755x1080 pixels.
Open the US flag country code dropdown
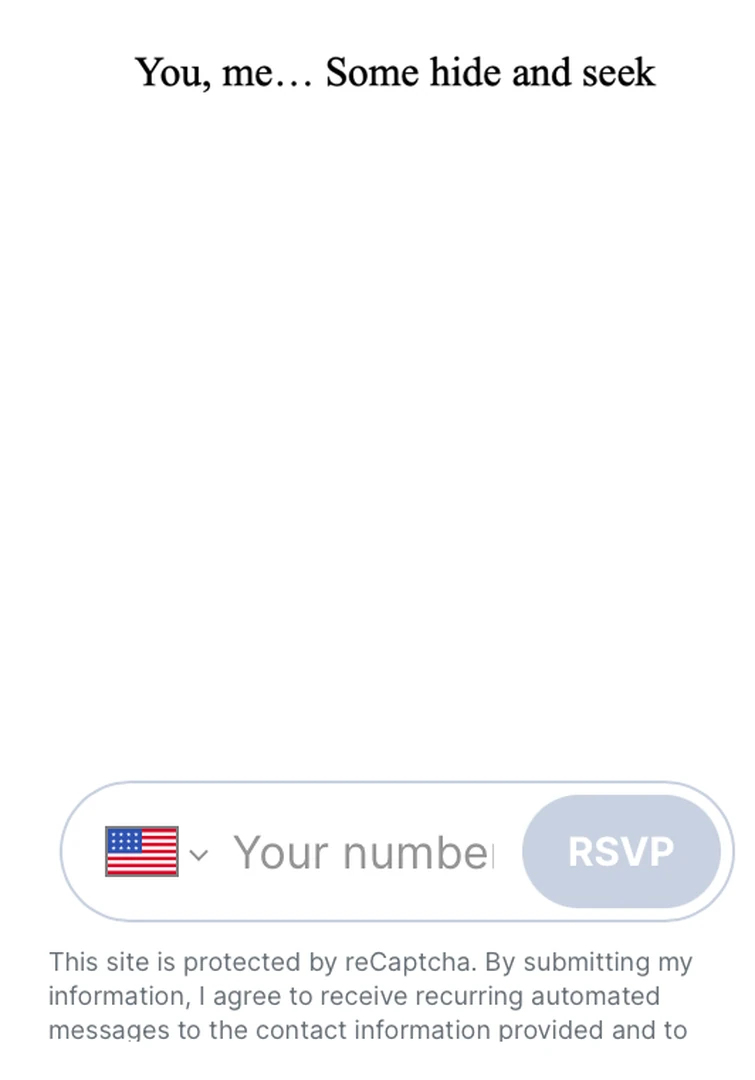(x=157, y=852)
